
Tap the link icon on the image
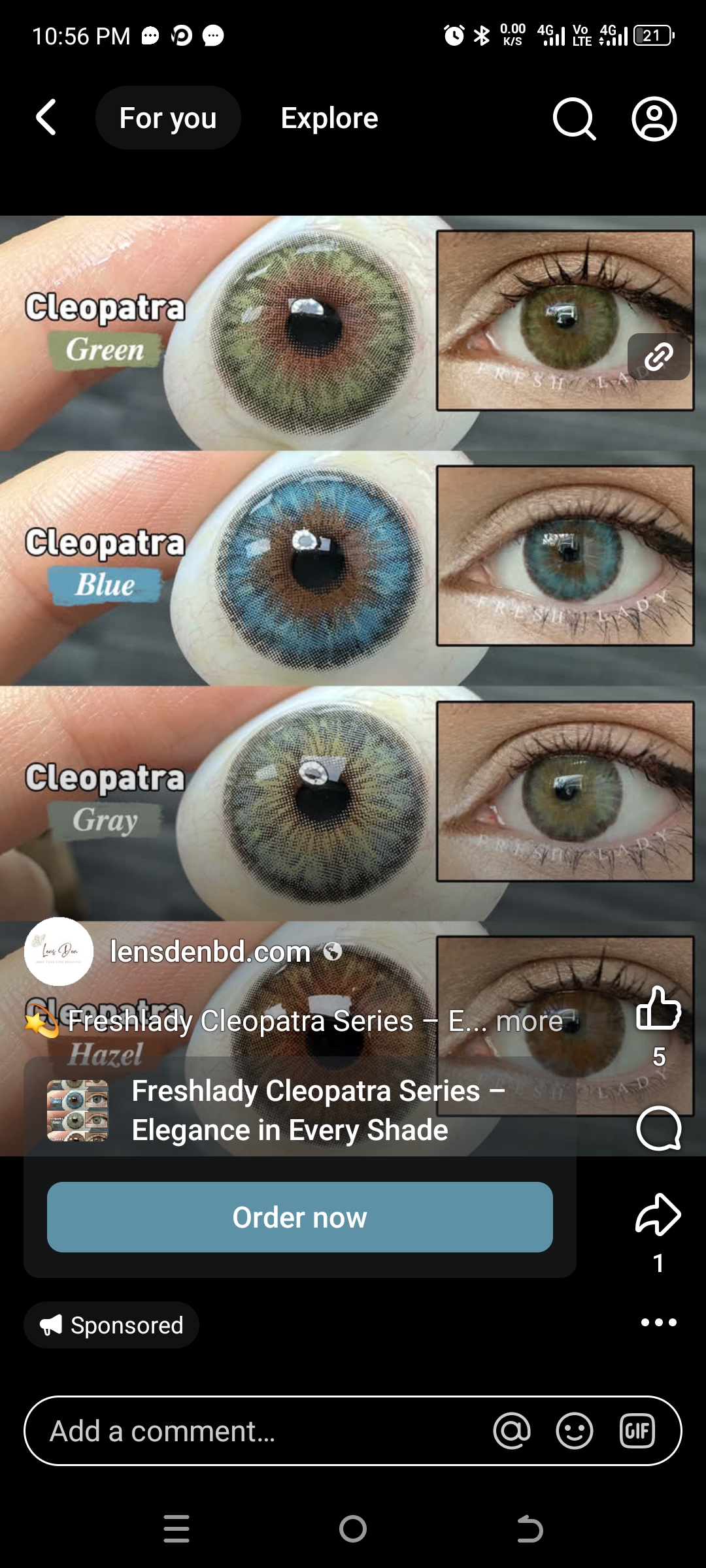click(658, 357)
